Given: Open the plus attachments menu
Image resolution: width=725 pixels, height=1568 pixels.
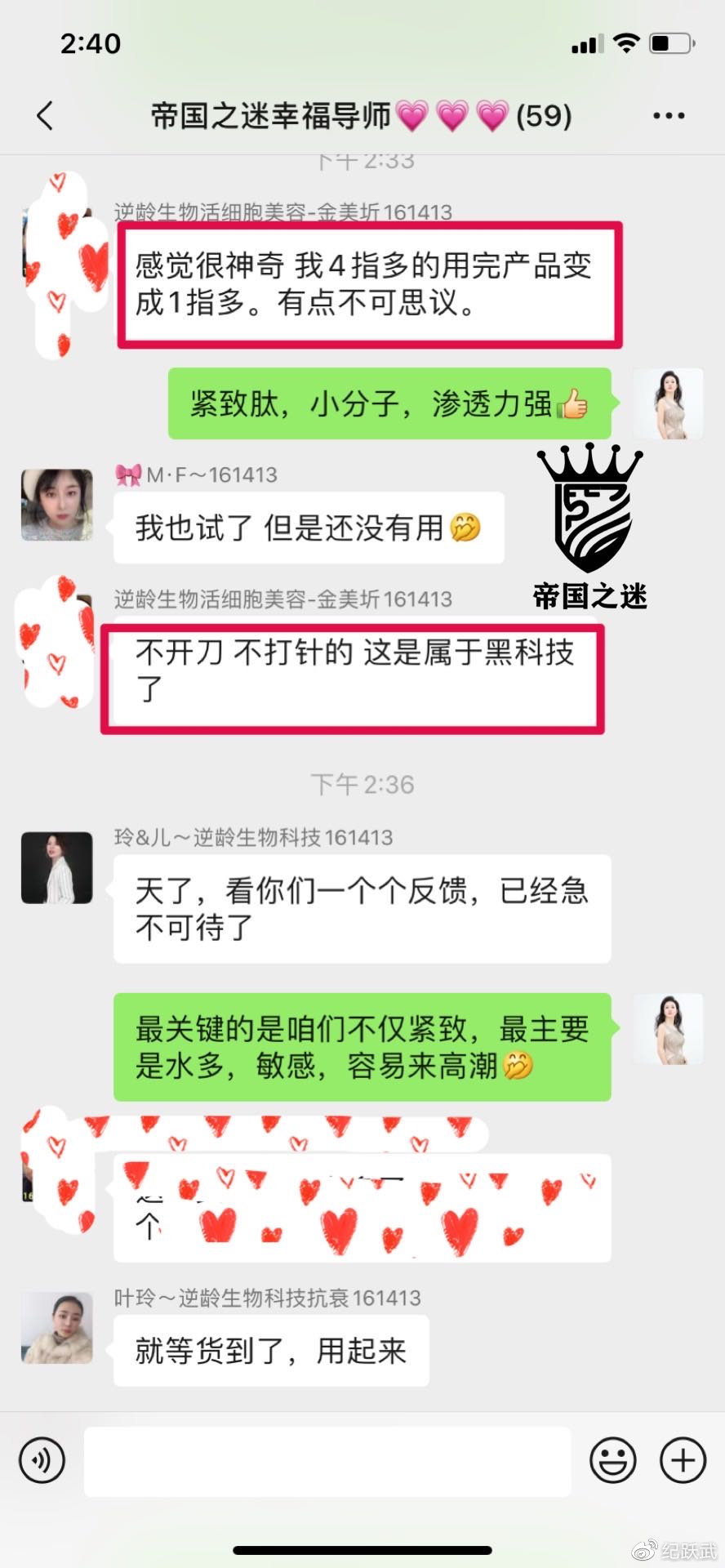Looking at the screenshot, I should point(683,1459).
